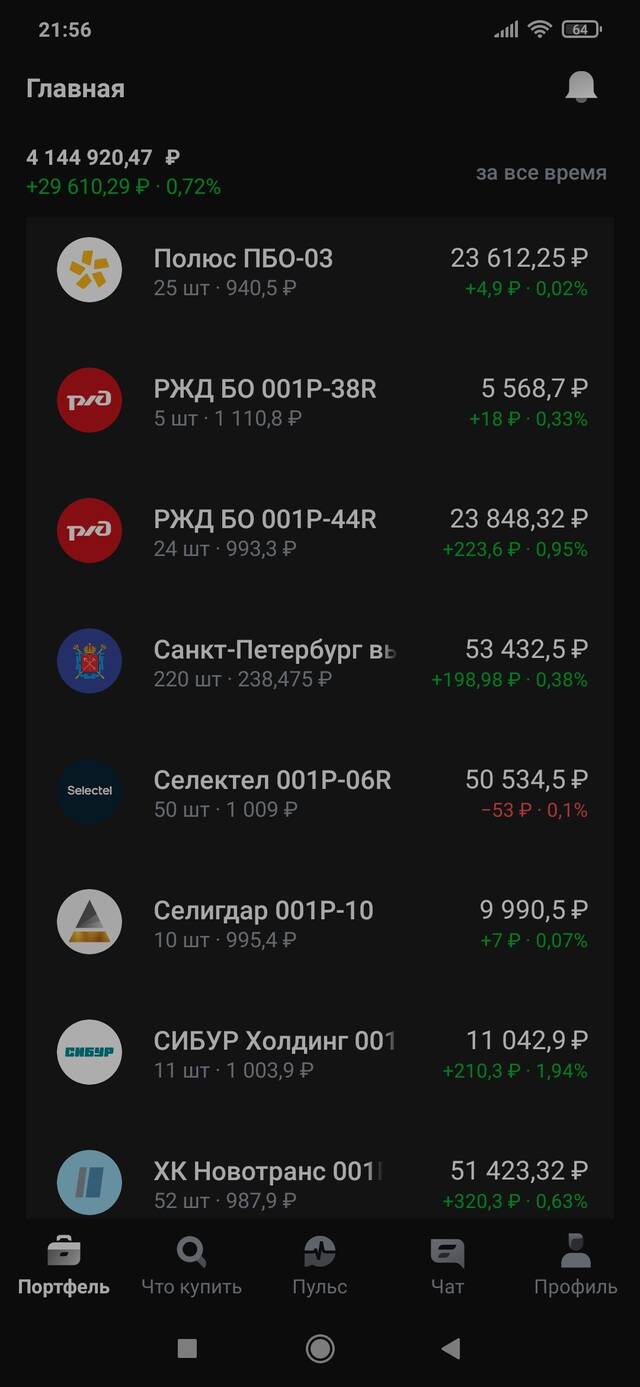Go to the system home screen
640x1387 pixels.
[x=320, y=1349]
